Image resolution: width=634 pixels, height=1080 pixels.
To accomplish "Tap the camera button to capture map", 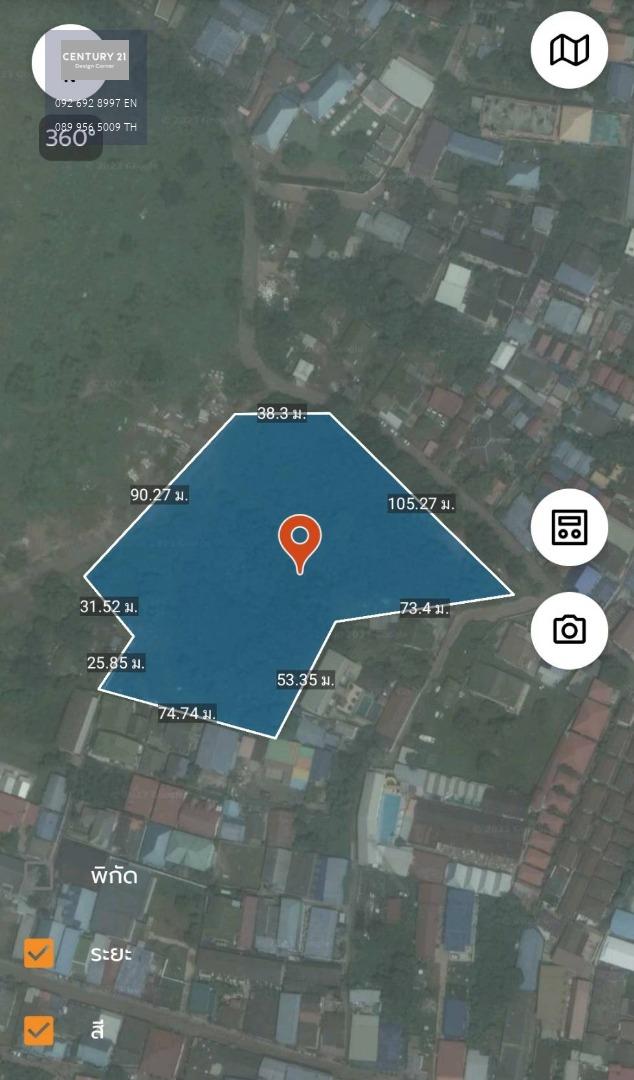I will 569,630.
